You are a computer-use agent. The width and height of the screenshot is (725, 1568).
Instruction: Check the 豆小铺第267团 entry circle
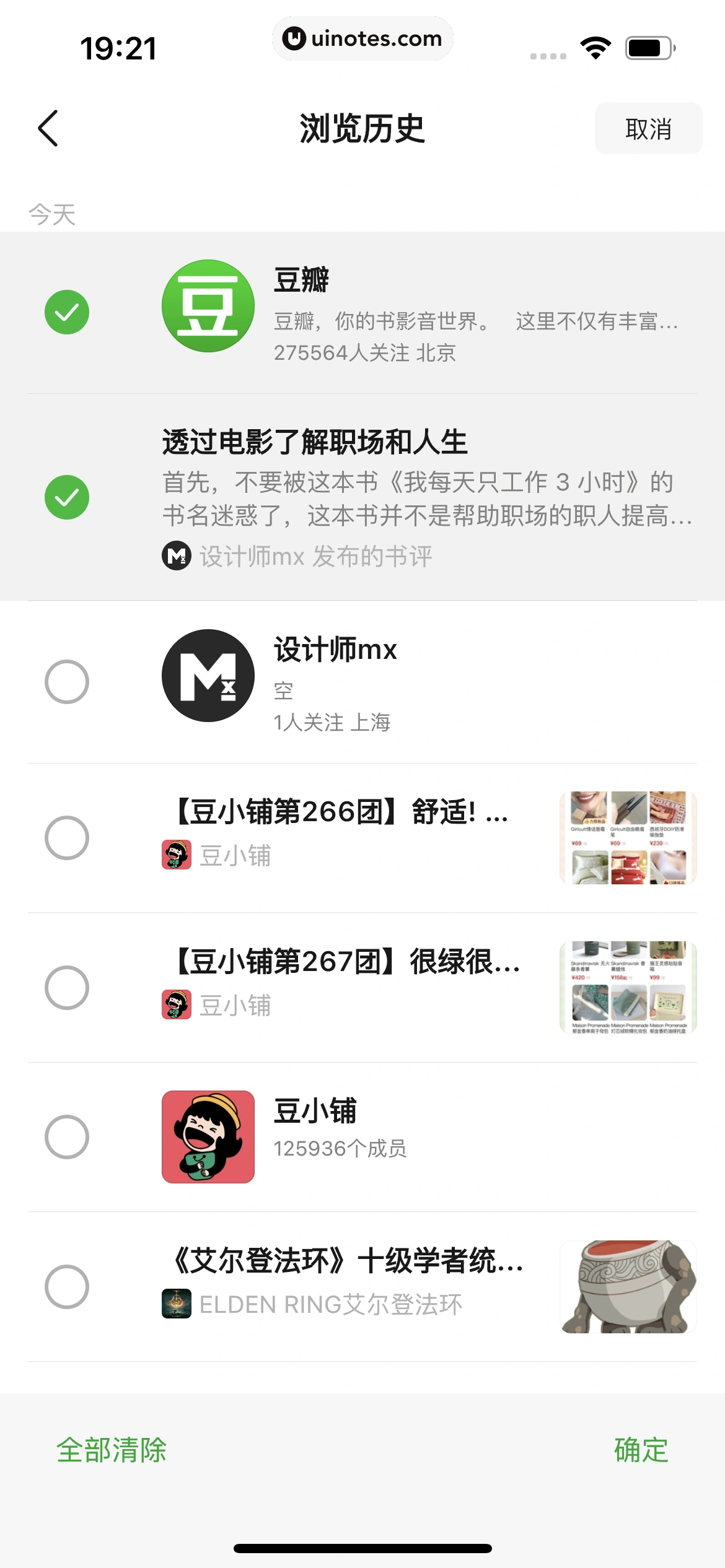(x=68, y=988)
